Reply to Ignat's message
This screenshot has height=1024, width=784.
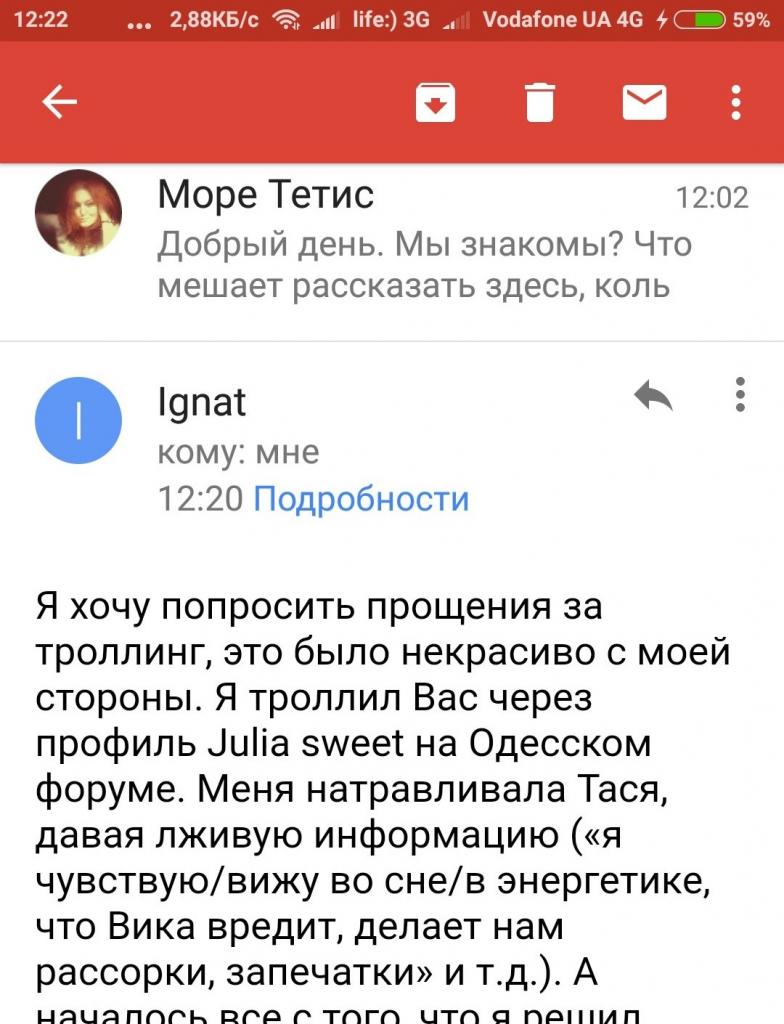[x=653, y=397]
